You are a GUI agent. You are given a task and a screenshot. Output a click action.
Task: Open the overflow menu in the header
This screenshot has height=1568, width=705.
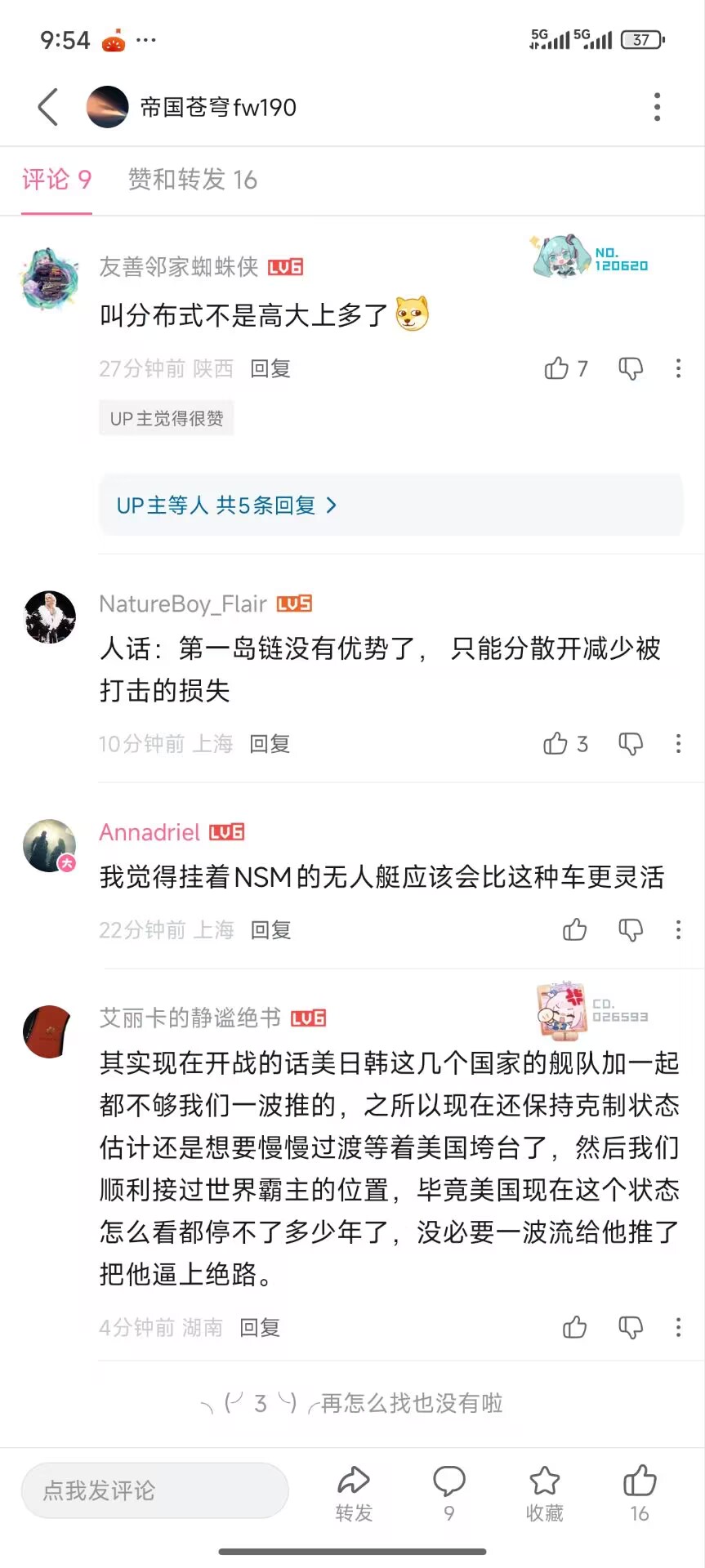657,107
